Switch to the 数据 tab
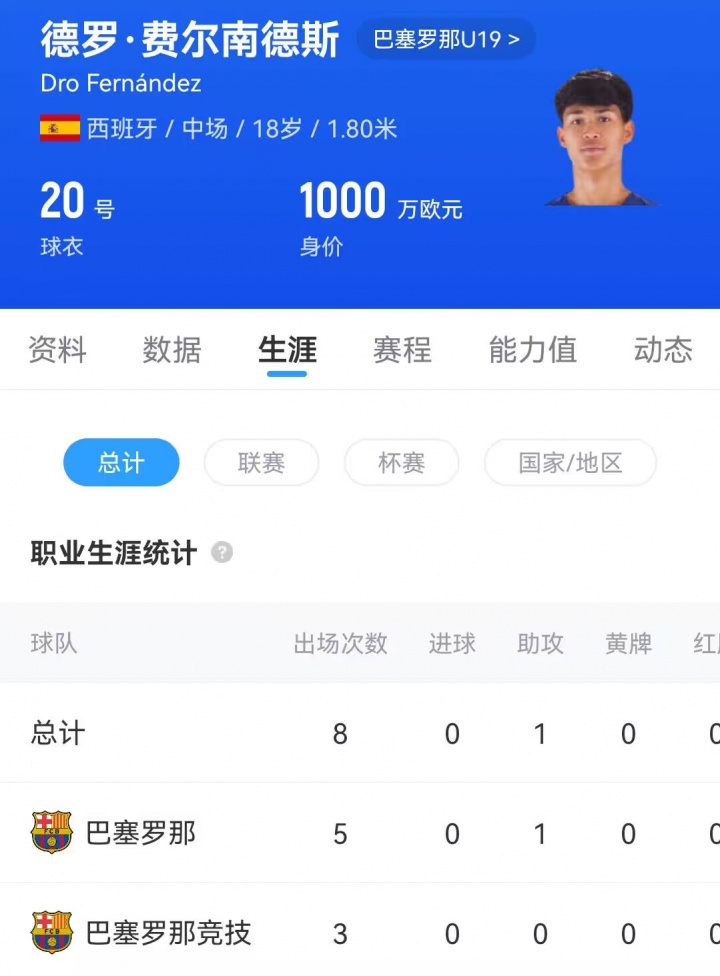720x976 pixels. [171, 350]
